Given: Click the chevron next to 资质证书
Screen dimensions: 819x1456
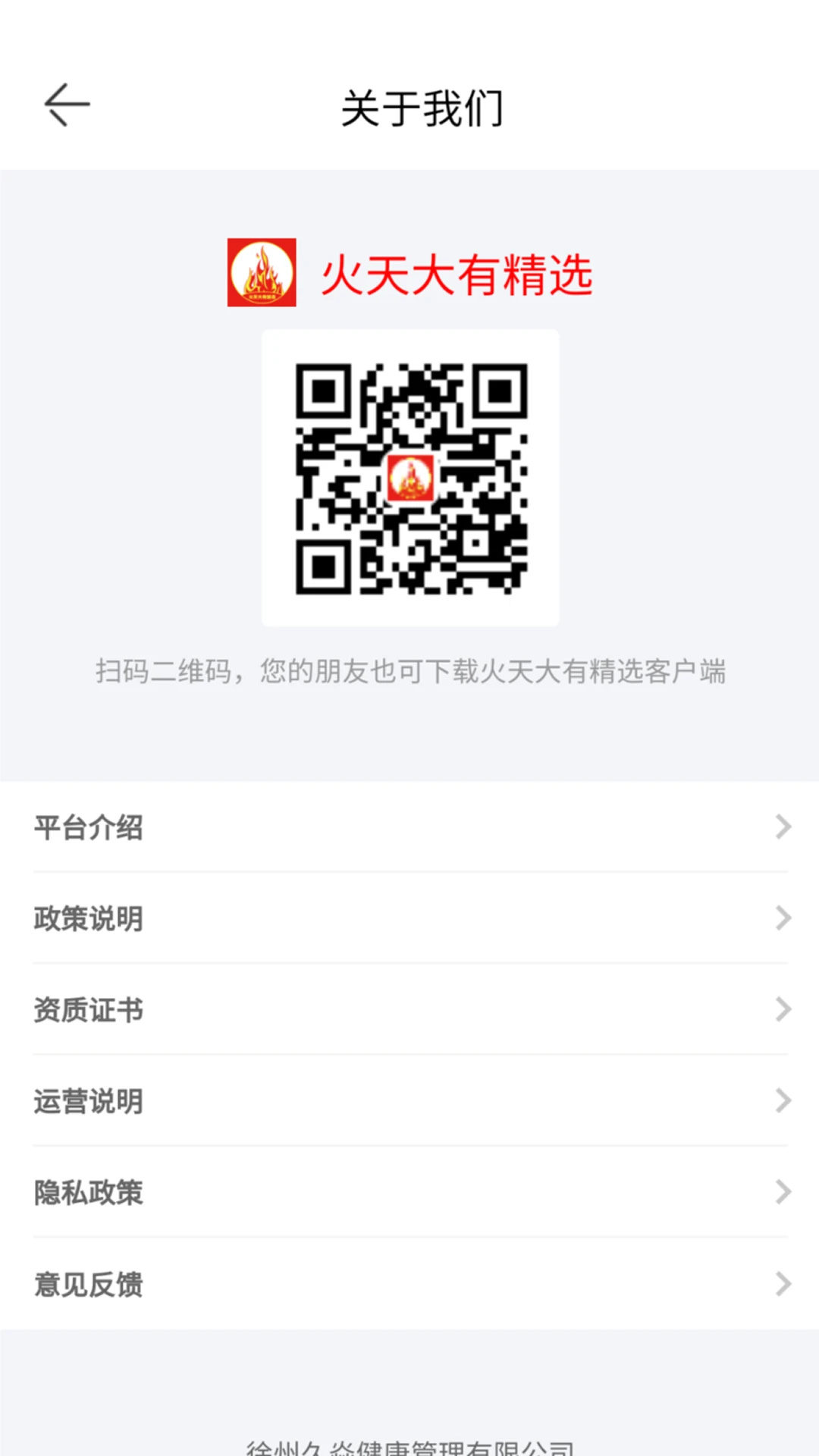Looking at the screenshot, I should [783, 1010].
